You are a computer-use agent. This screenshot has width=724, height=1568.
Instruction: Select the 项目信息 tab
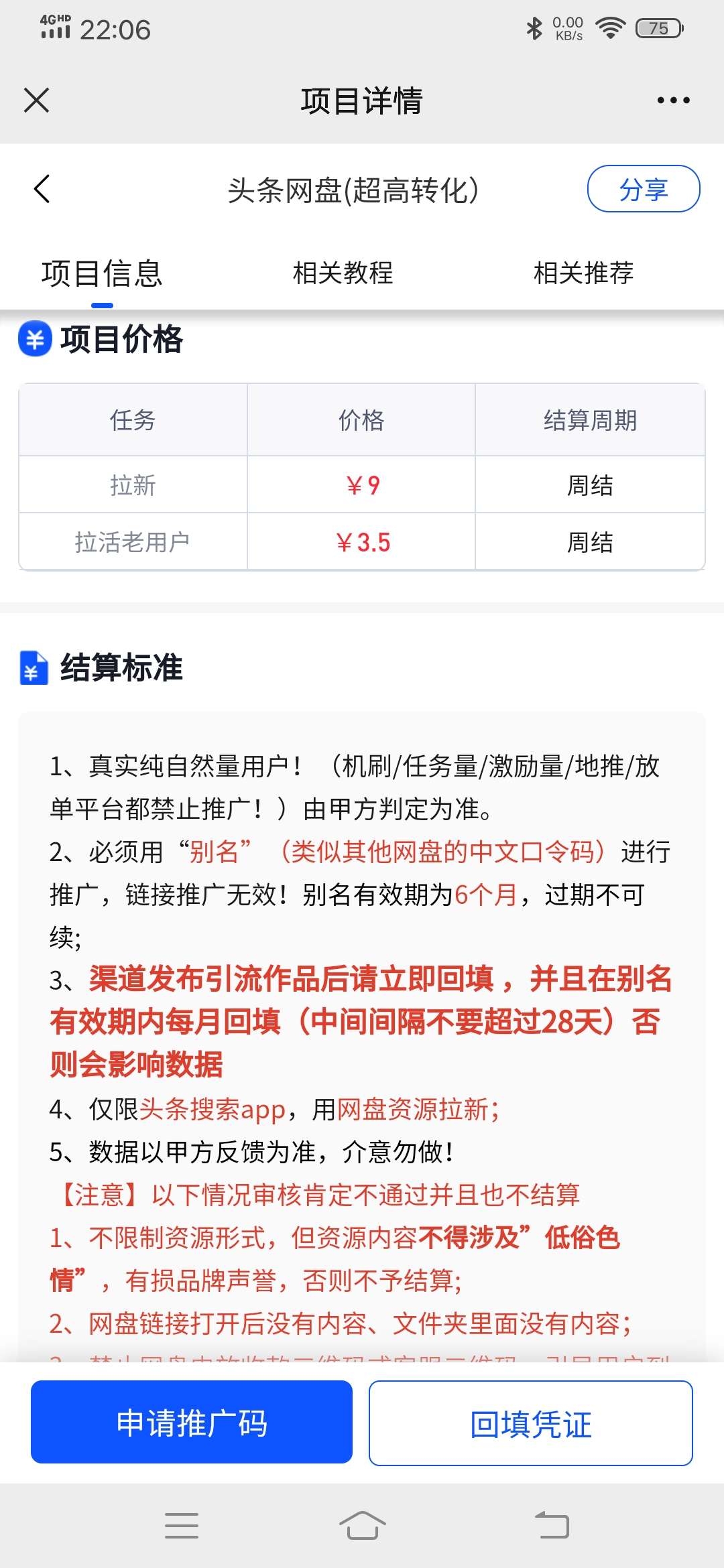coord(102,273)
